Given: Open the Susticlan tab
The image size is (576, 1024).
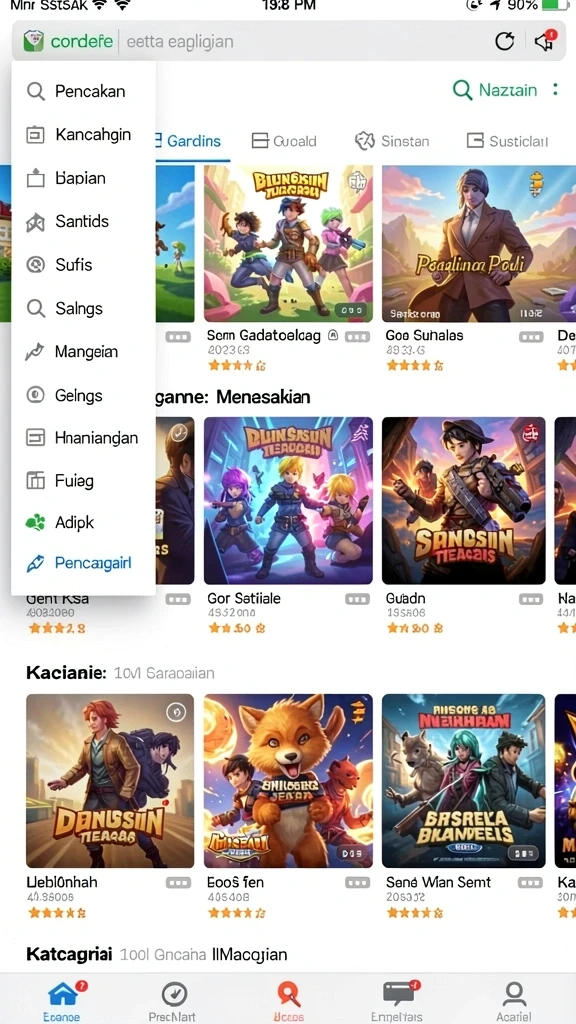Looking at the screenshot, I should coord(507,141).
